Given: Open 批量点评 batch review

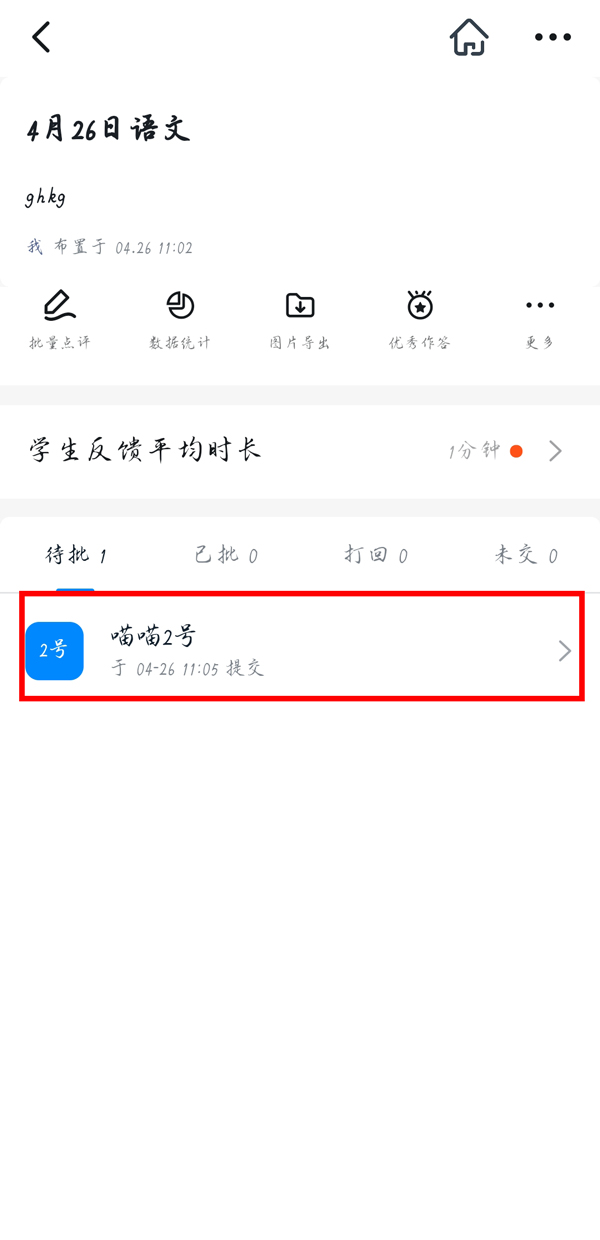Looking at the screenshot, I should coord(60,320).
